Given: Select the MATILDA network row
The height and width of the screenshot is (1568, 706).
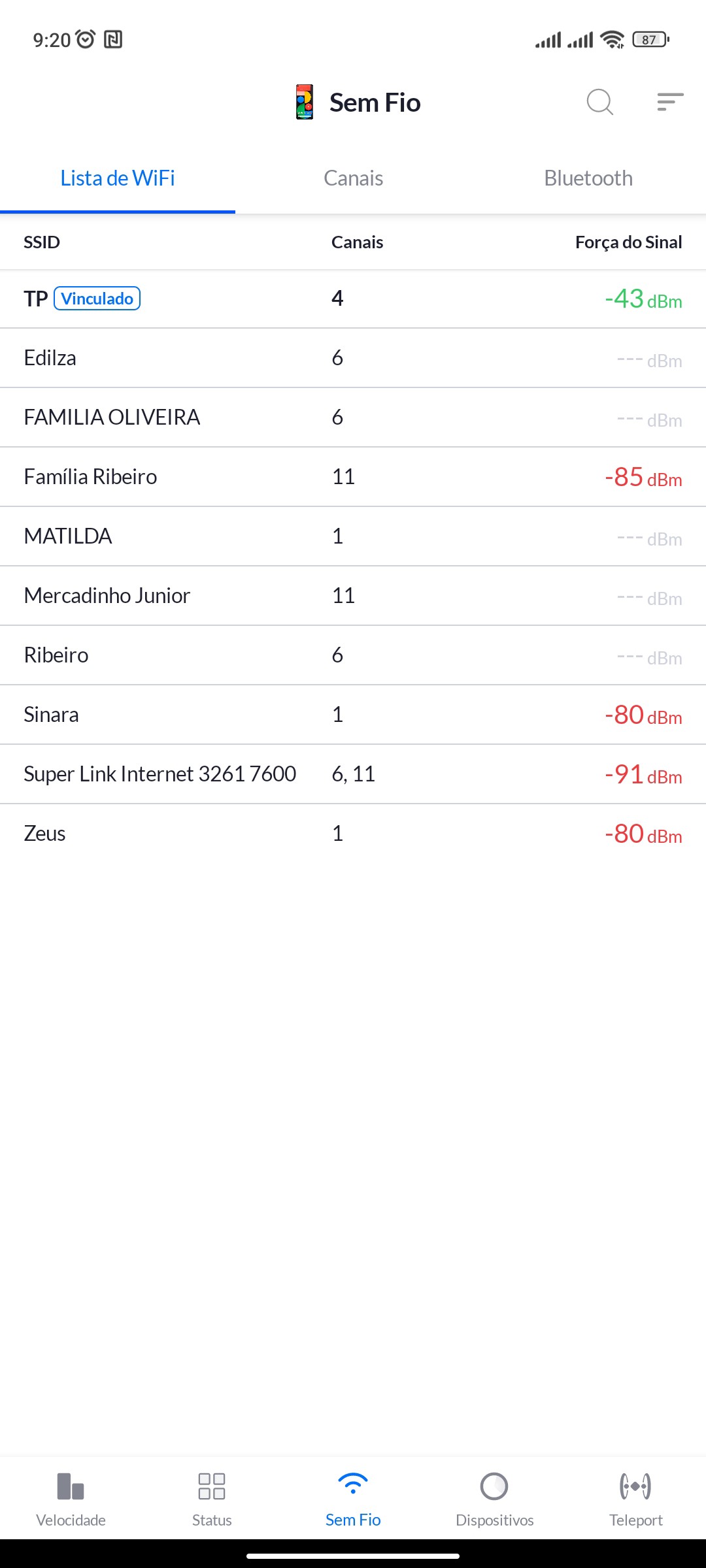Looking at the screenshot, I should (x=353, y=536).
